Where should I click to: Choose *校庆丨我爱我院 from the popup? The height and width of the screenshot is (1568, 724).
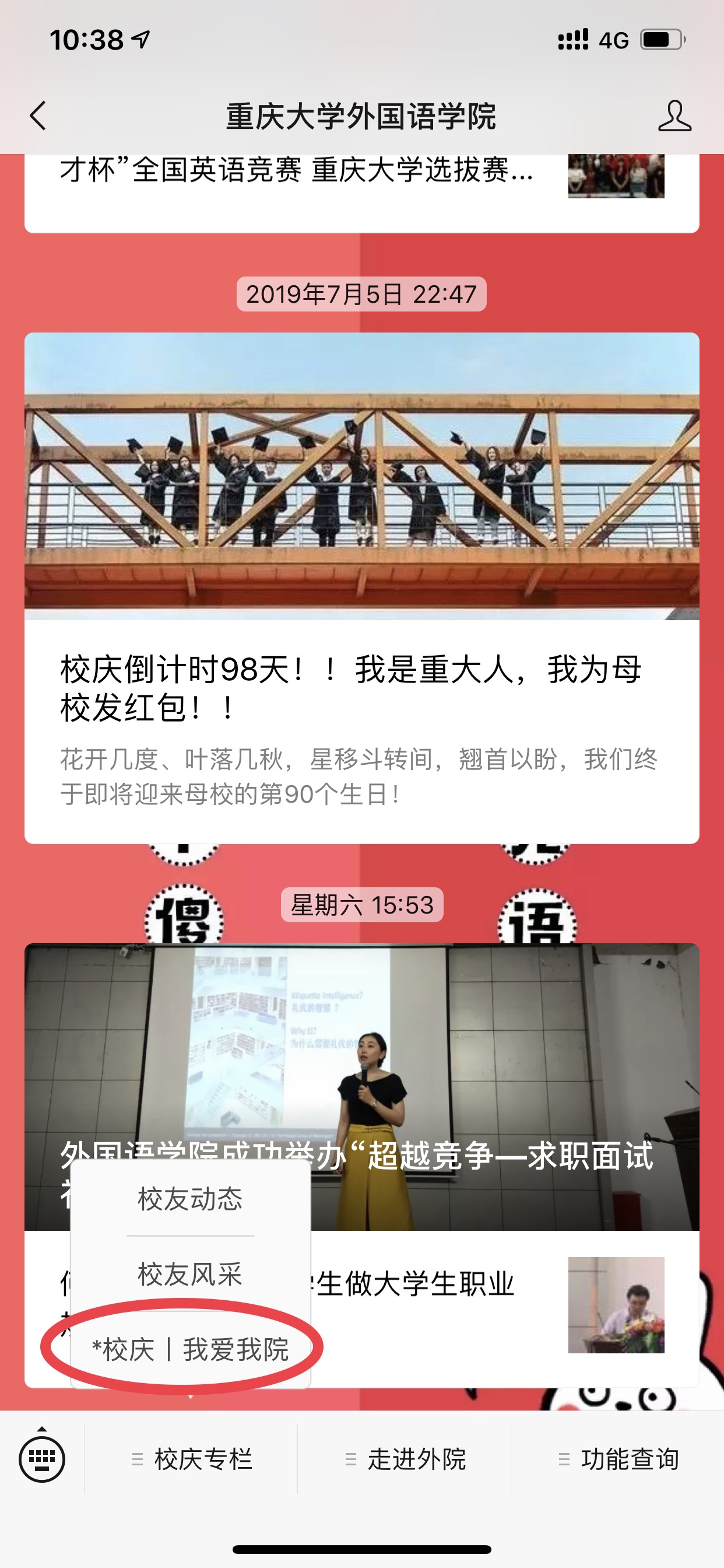[x=190, y=1349]
